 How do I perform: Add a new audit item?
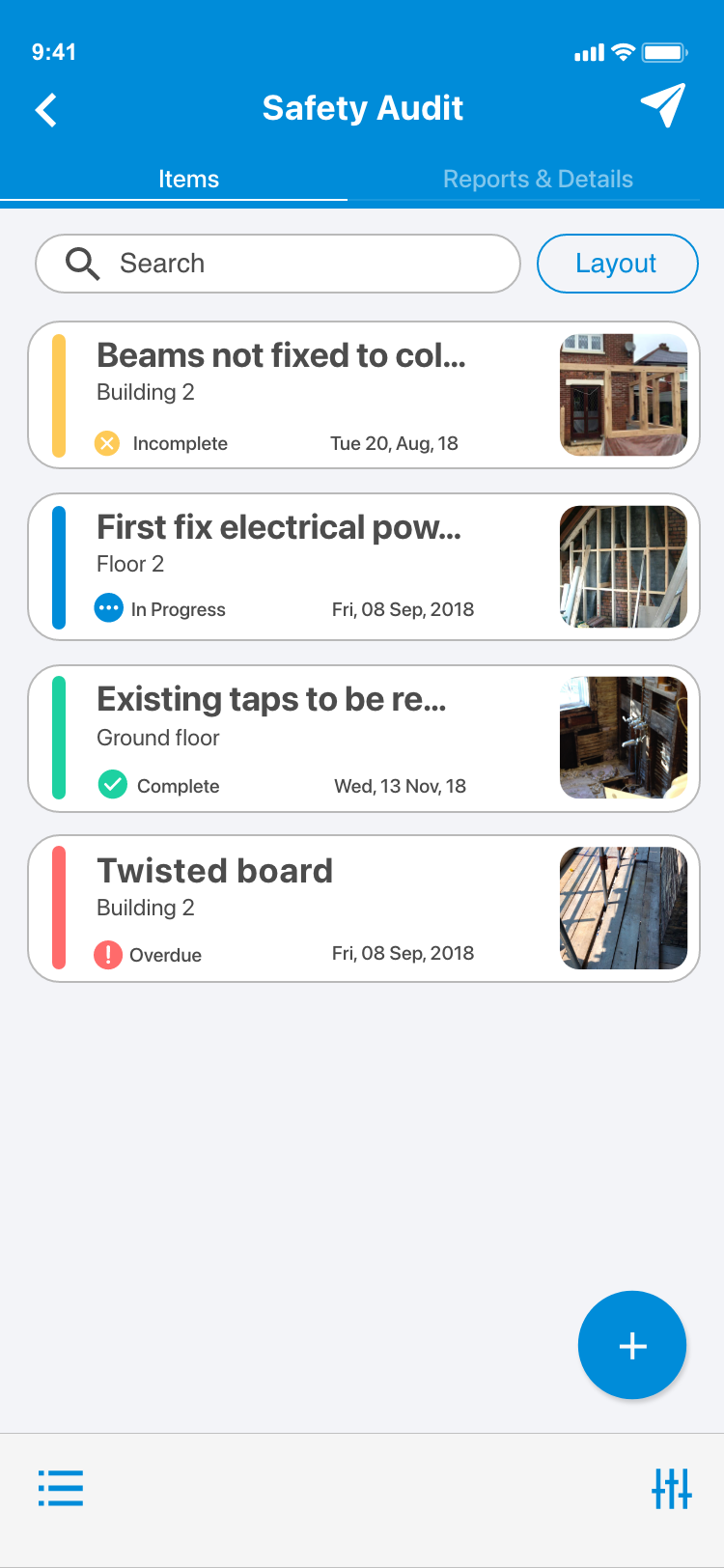coord(632,1345)
